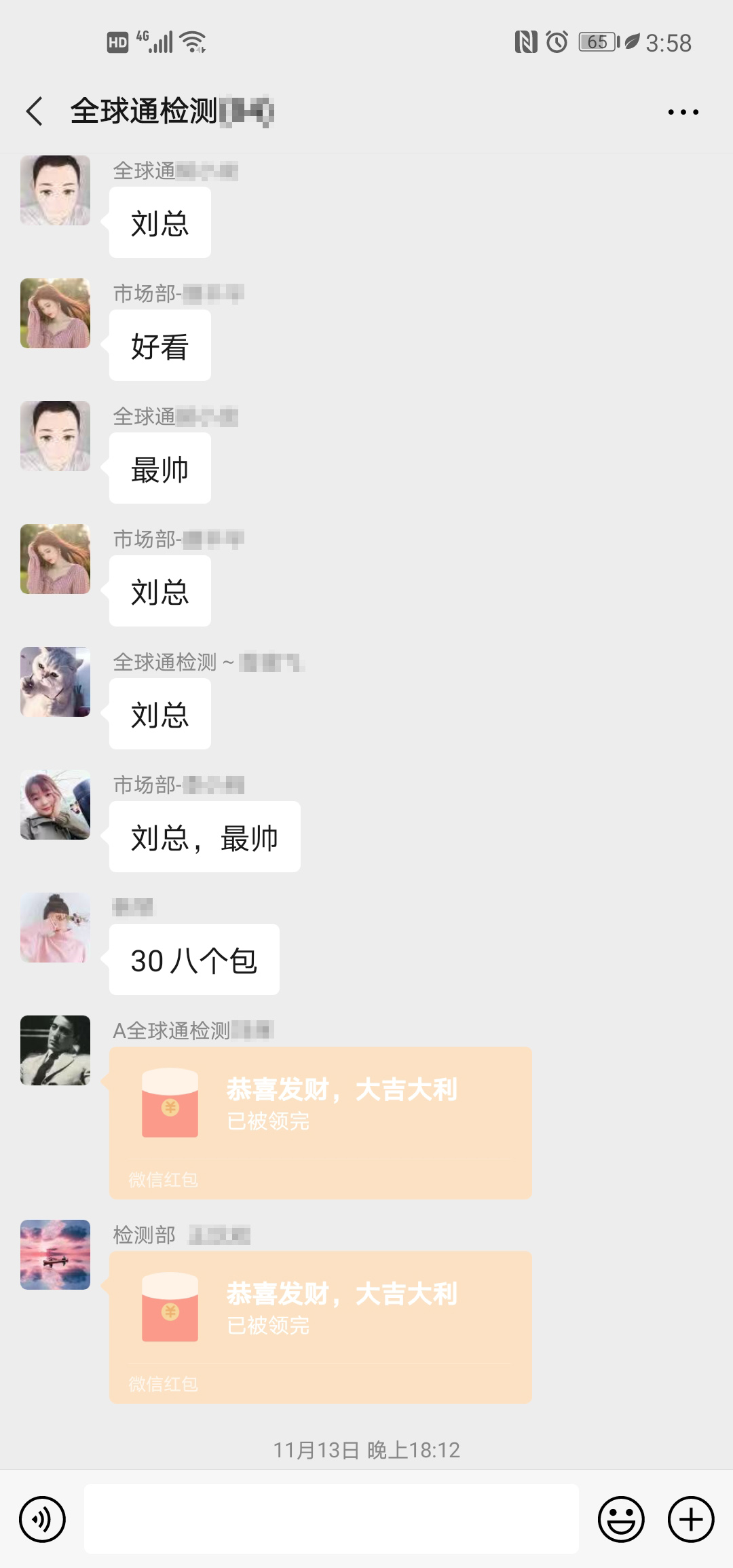
Task: Open profile of the 最帅 message sender
Action: click(55, 436)
